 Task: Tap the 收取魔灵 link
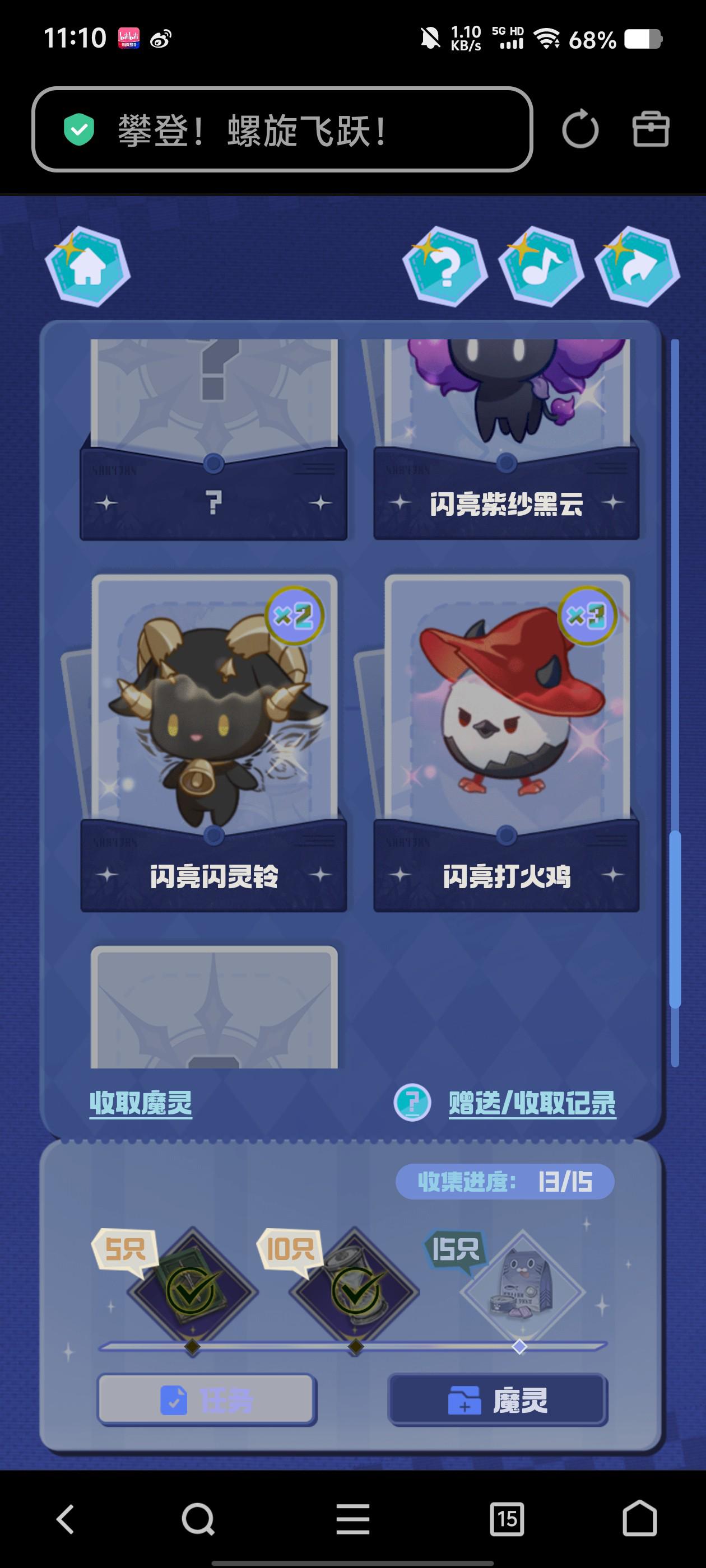(x=141, y=1103)
